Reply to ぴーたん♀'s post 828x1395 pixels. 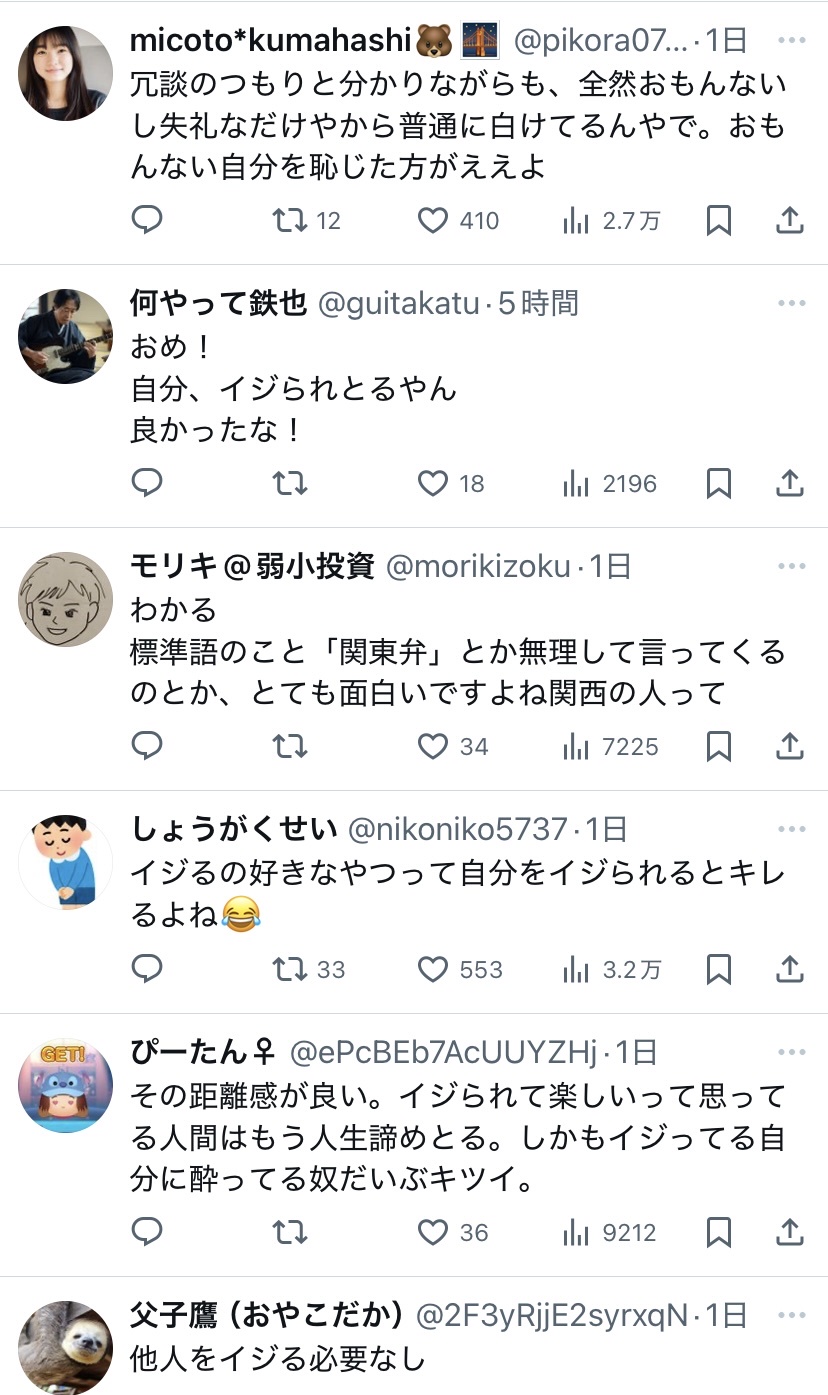click(147, 1232)
